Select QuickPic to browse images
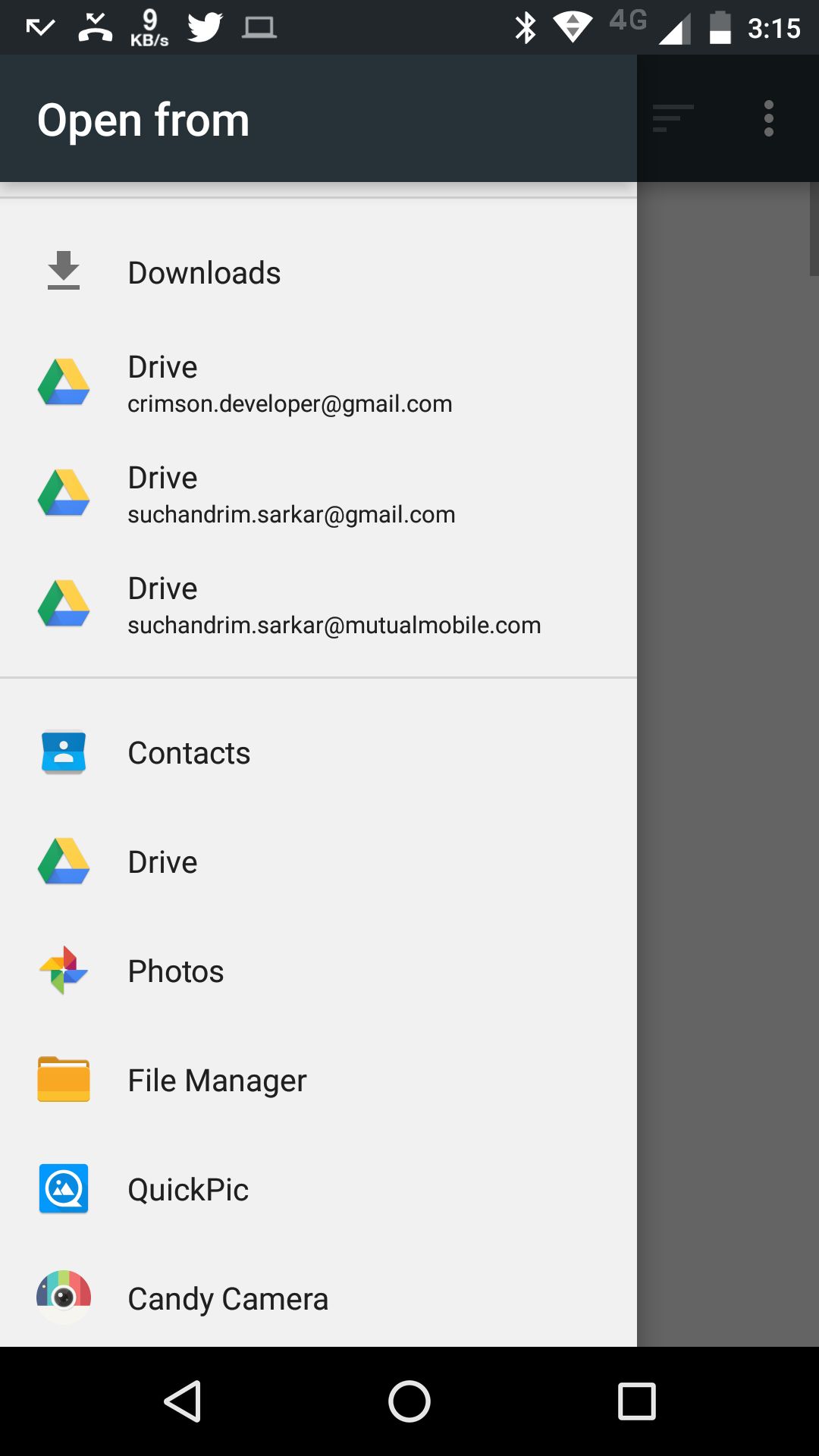The image size is (819, 1456). pyautogui.click(x=318, y=1189)
